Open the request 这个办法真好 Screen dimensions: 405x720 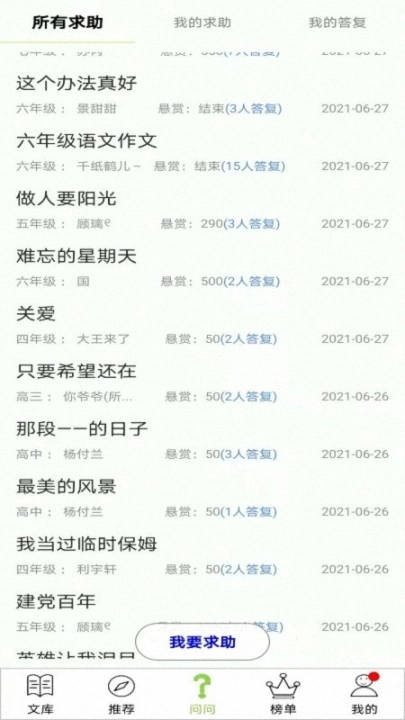[x=202, y=95]
